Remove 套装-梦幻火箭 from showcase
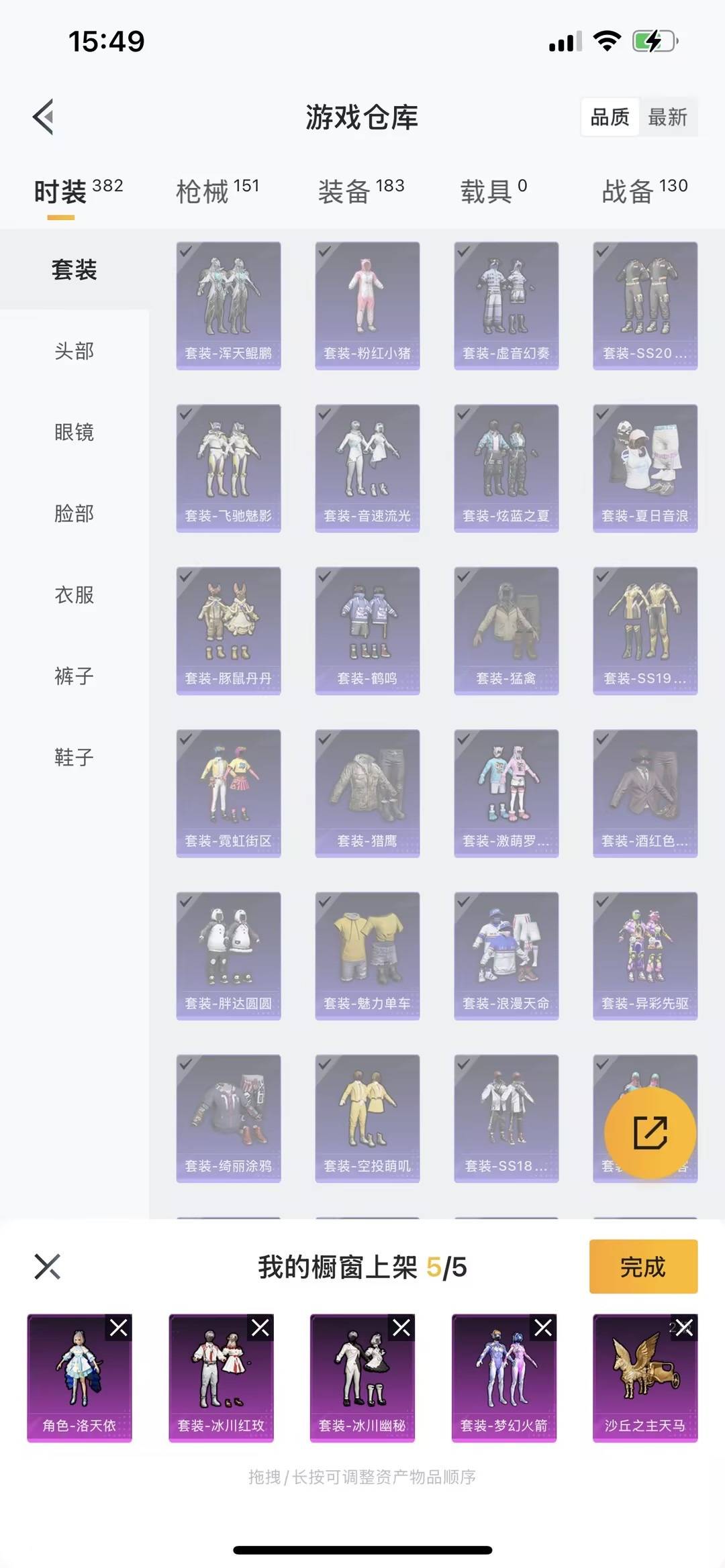Screen dimensions: 725x1568 (x=543, y=1328)
